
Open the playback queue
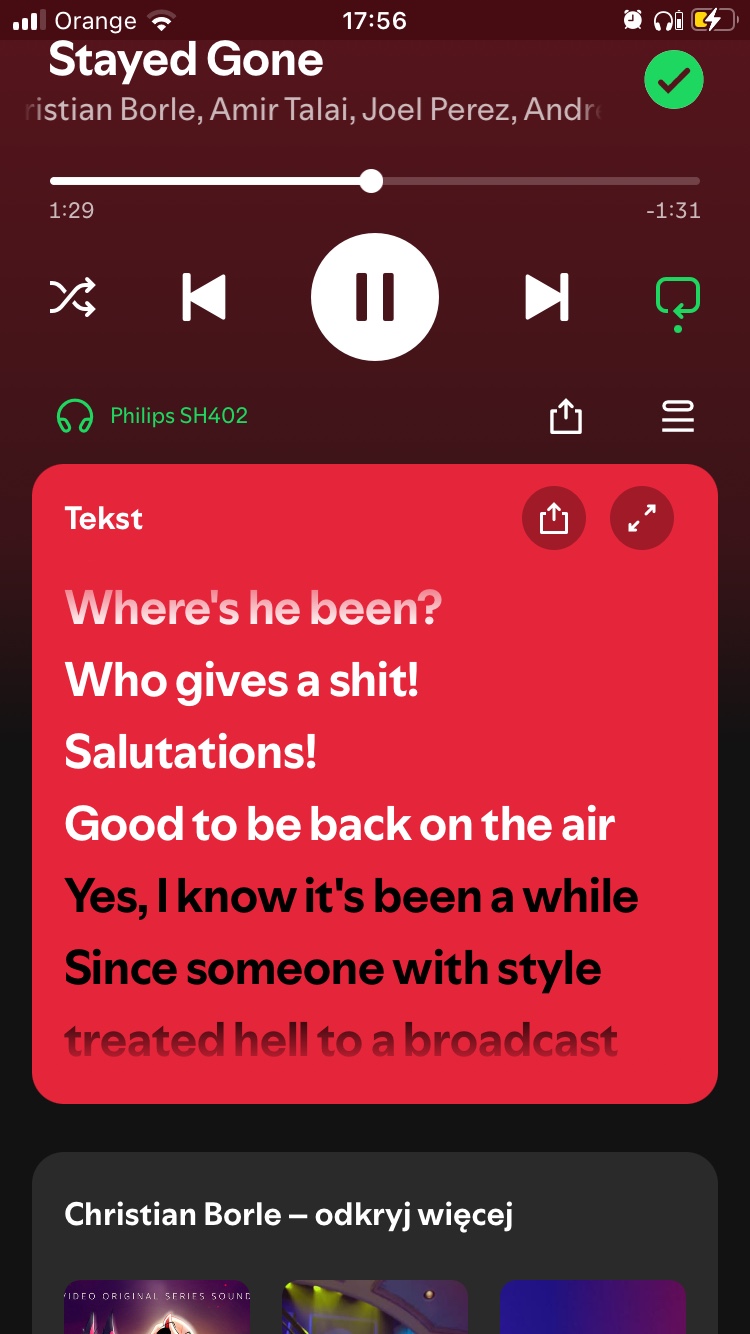click(677, 416)
